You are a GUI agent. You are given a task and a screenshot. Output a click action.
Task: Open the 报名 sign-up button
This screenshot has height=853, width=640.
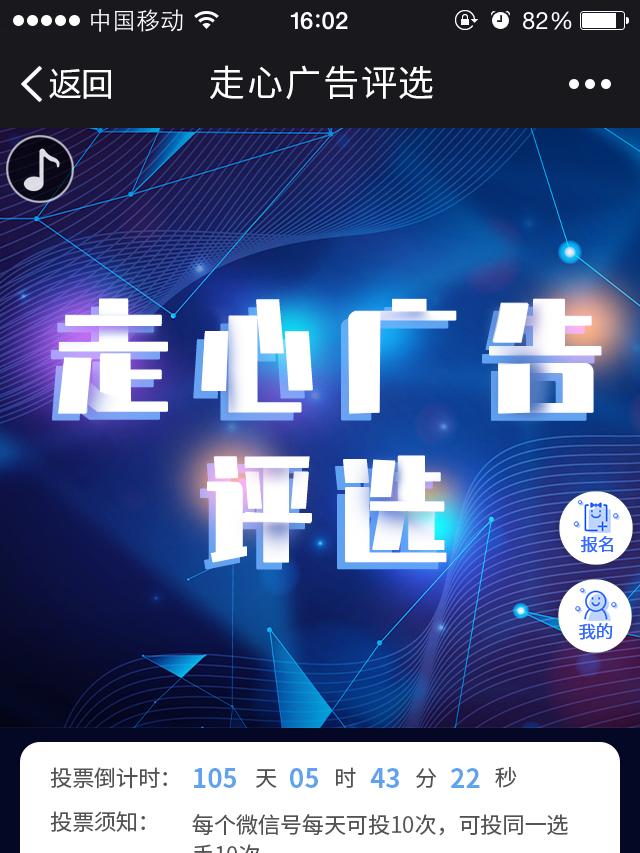596,528
